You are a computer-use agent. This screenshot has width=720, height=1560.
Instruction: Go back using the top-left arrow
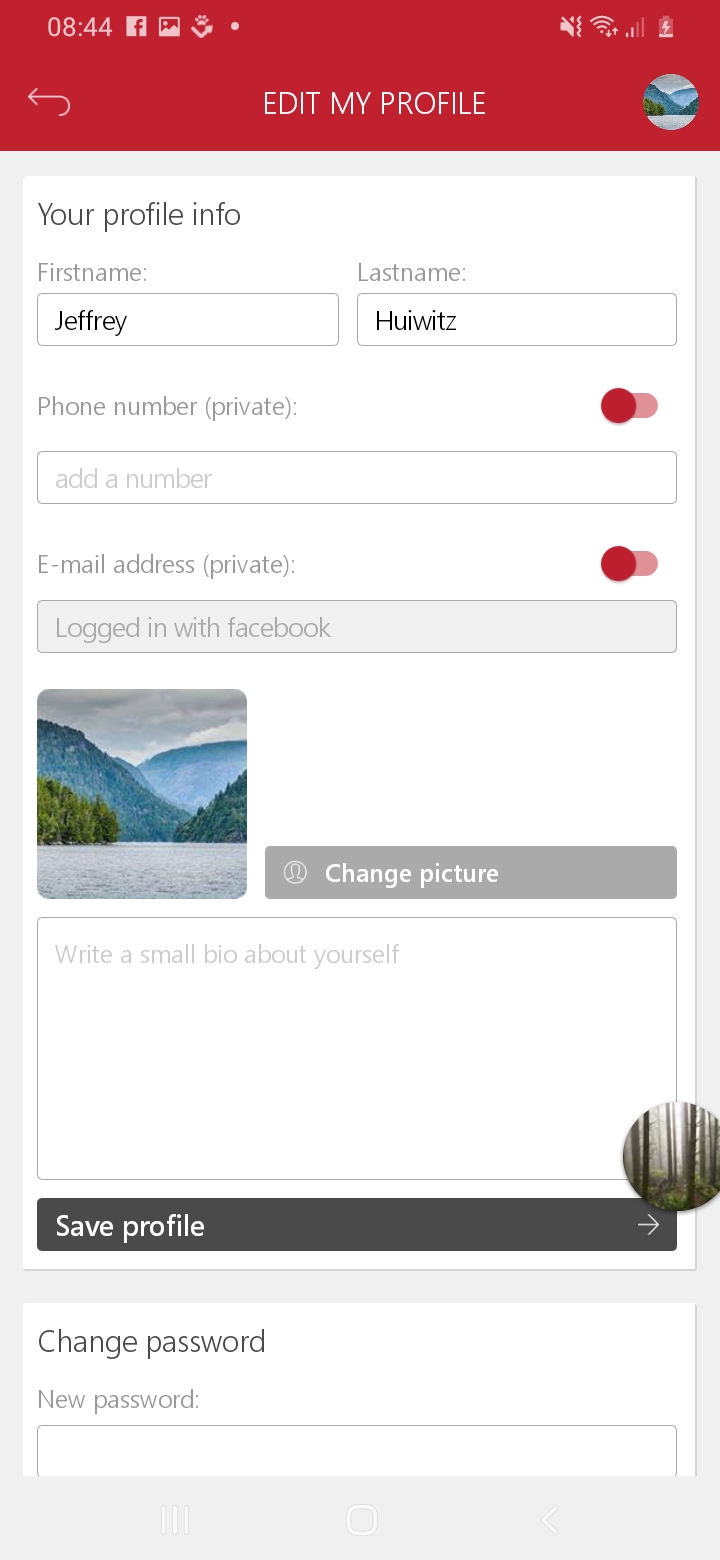(49, 101)
